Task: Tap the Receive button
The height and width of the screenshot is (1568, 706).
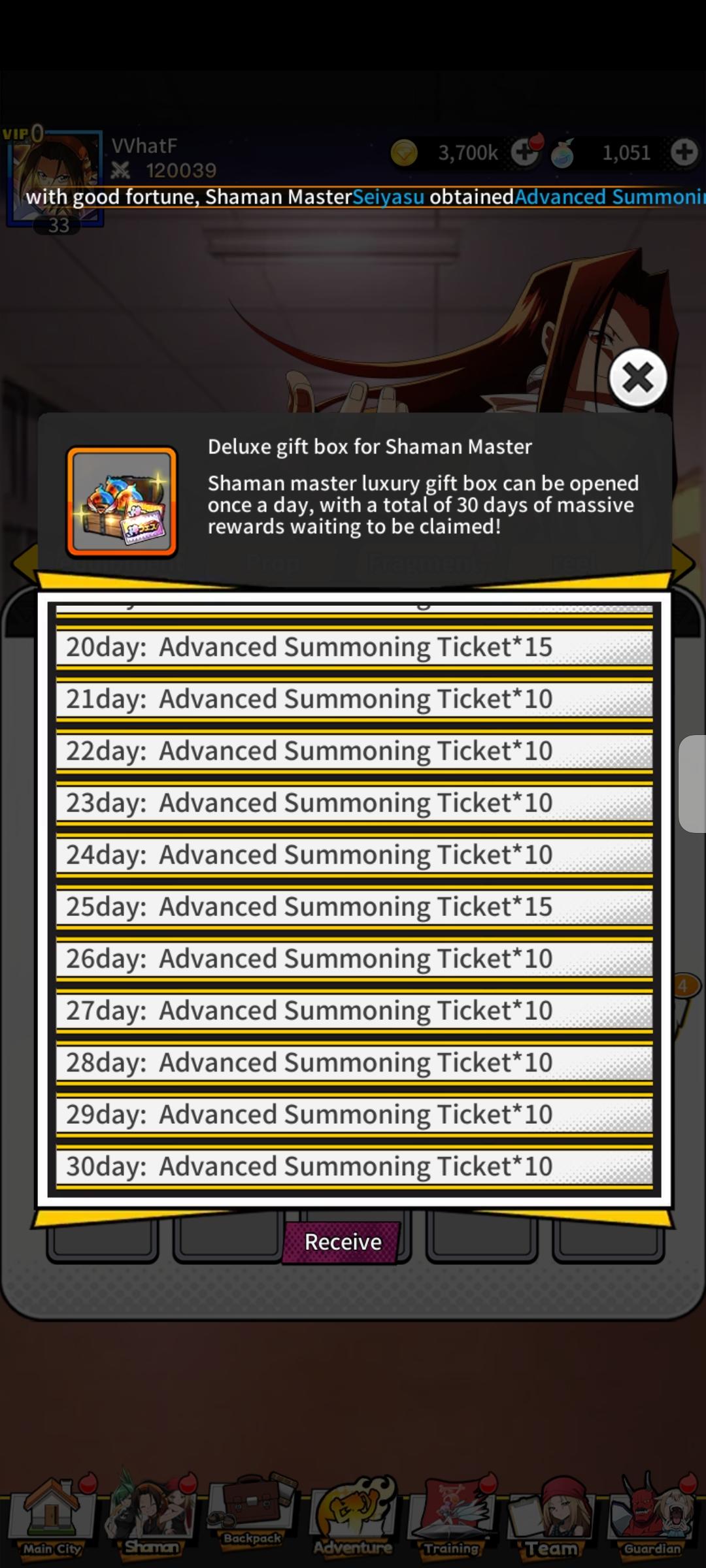Action: coord(342,1242)
